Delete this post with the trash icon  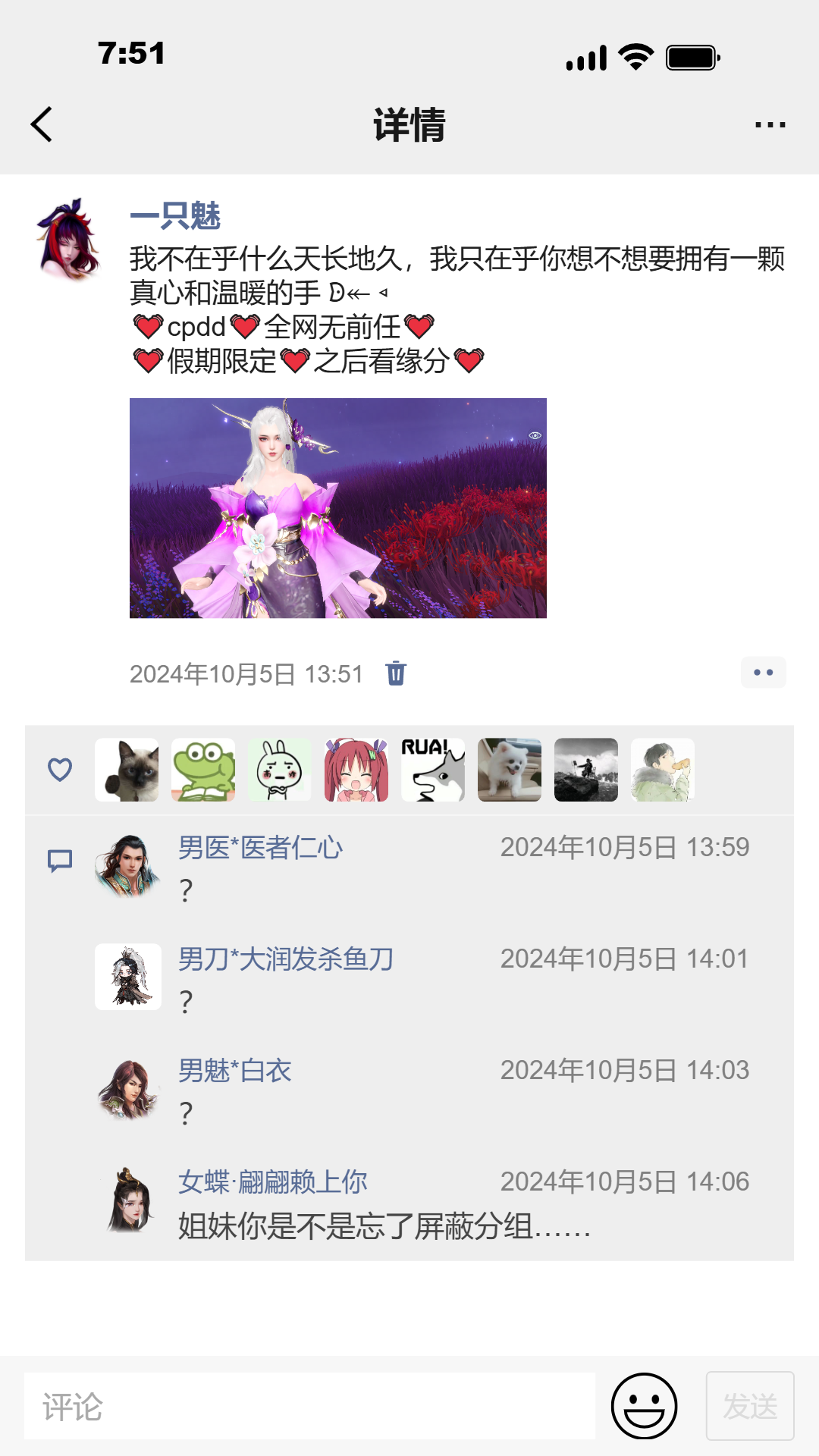(396, 673)
